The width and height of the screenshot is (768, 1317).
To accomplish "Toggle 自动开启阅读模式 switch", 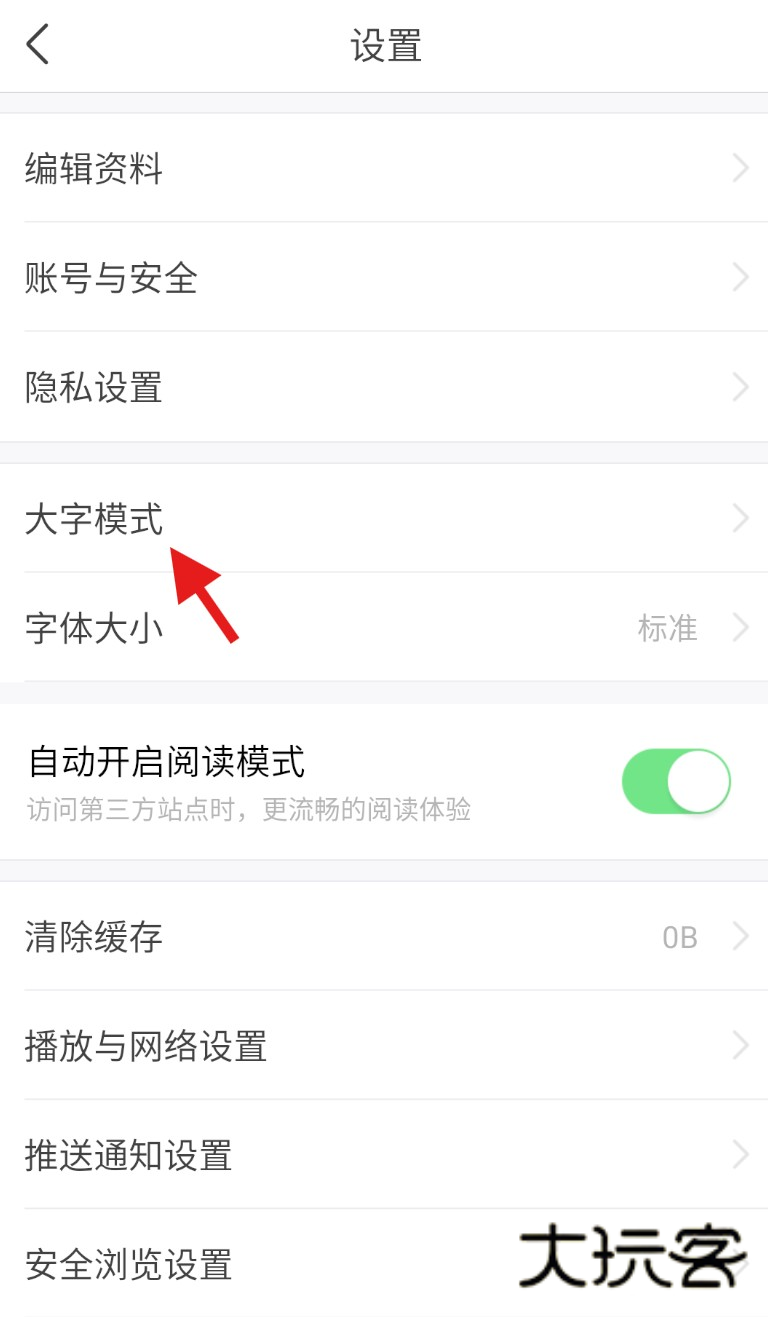I will pyautogui.click(x=676, y=781).
